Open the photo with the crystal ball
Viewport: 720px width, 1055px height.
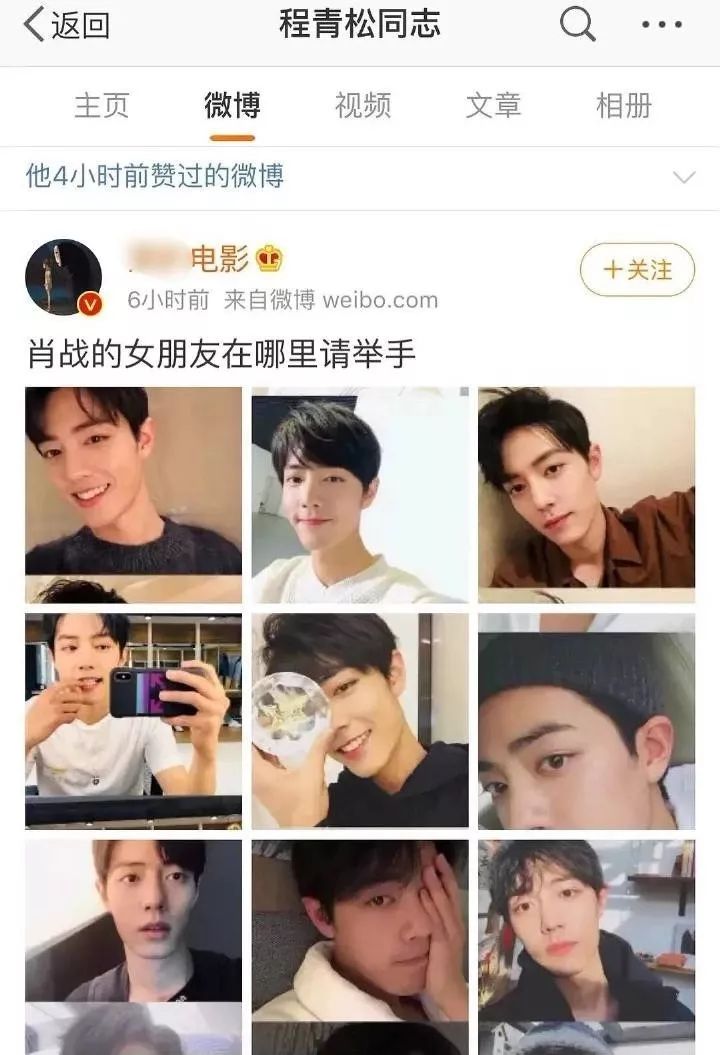(x=360, y=719)
